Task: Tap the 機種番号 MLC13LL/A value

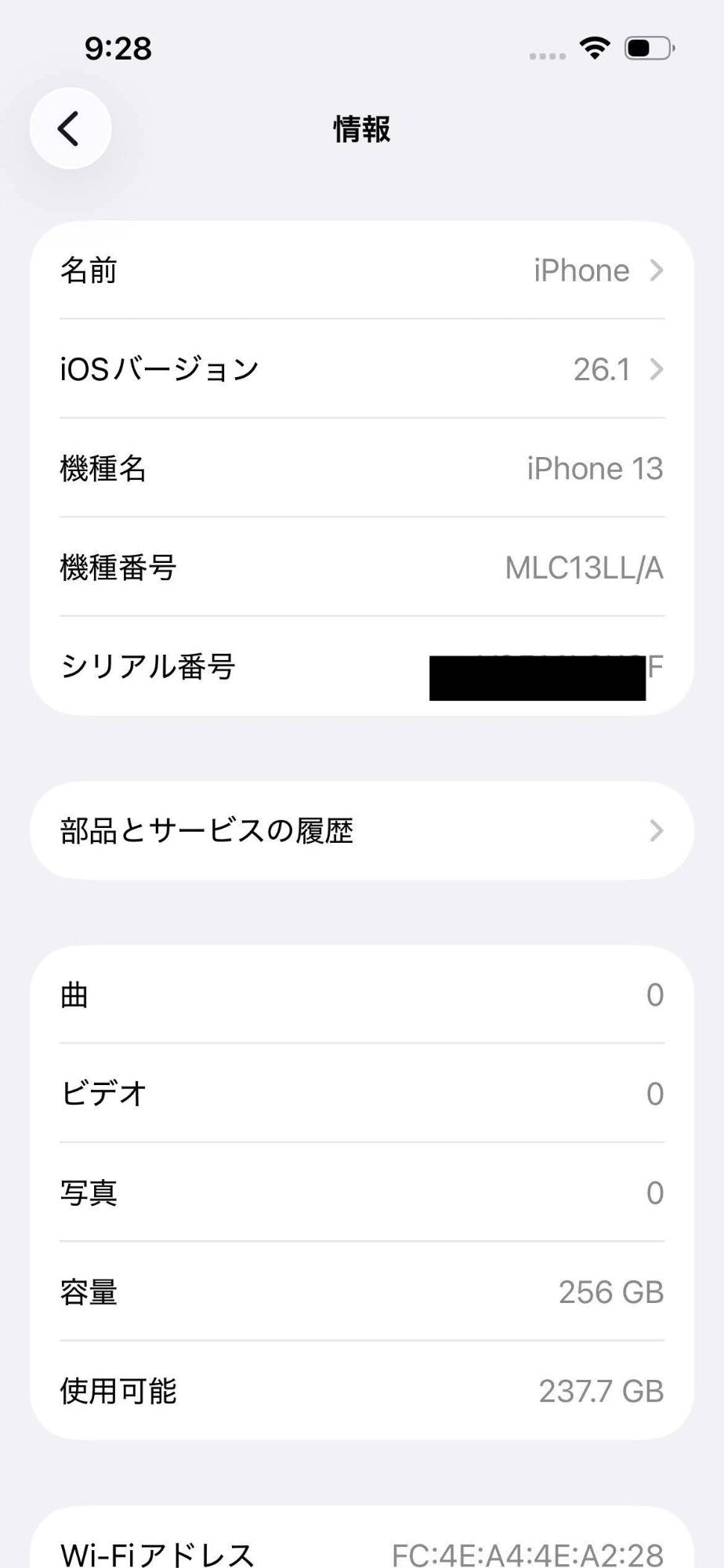Action: coord(585,568)
